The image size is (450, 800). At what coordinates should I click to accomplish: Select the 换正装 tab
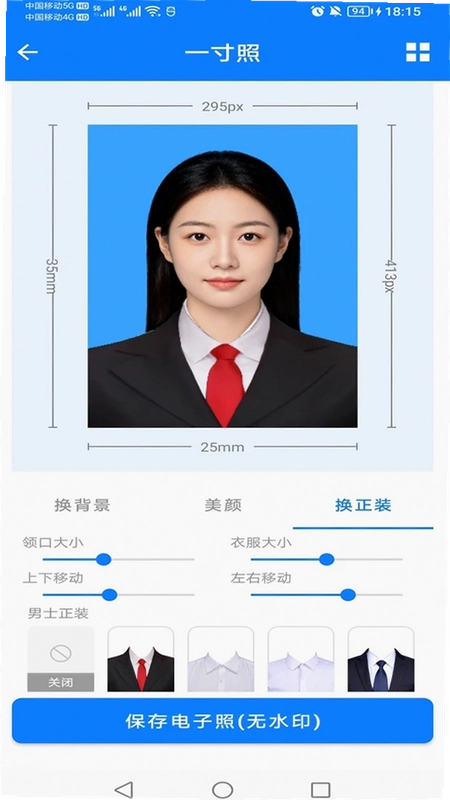[363, 505]
